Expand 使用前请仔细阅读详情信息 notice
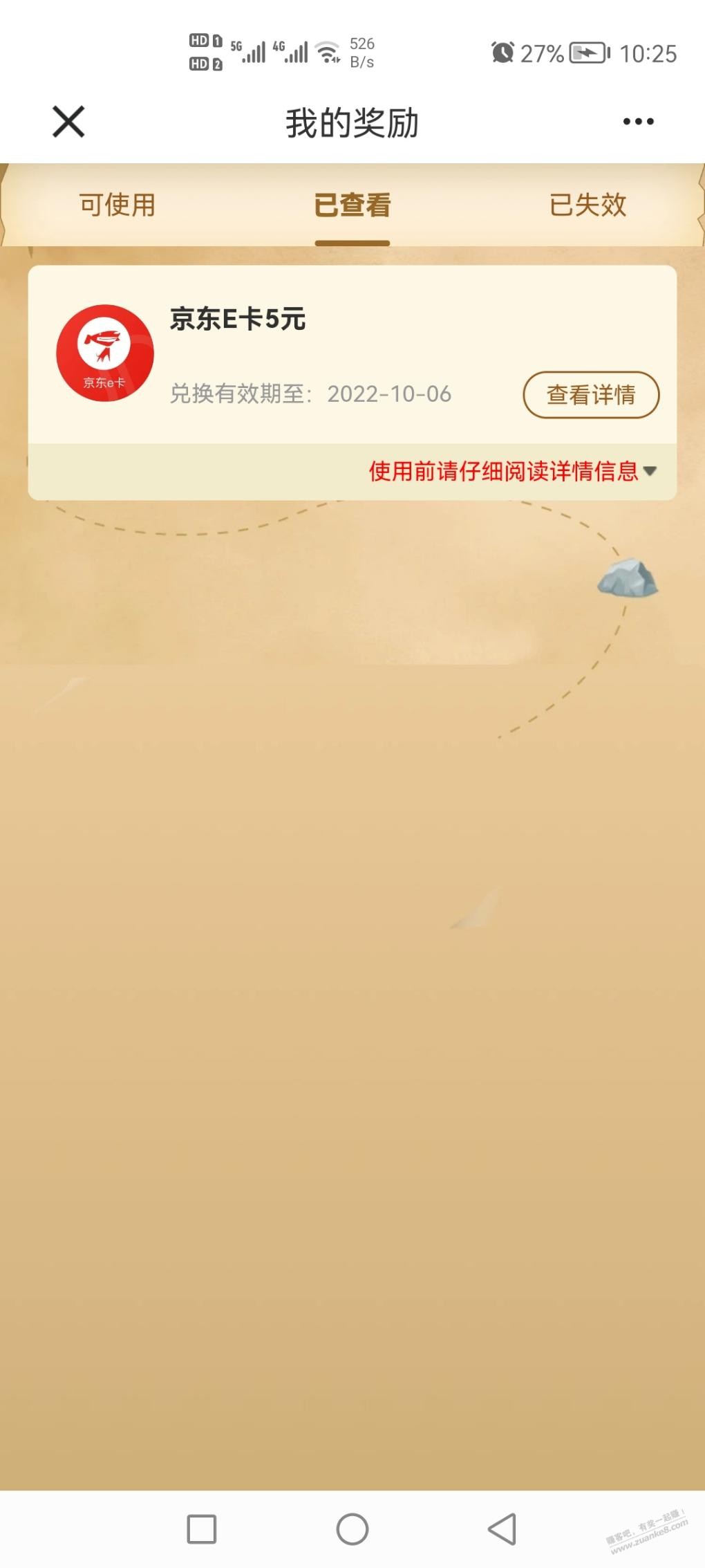This screenshot has width=705, height=1568. coord(511,472)
